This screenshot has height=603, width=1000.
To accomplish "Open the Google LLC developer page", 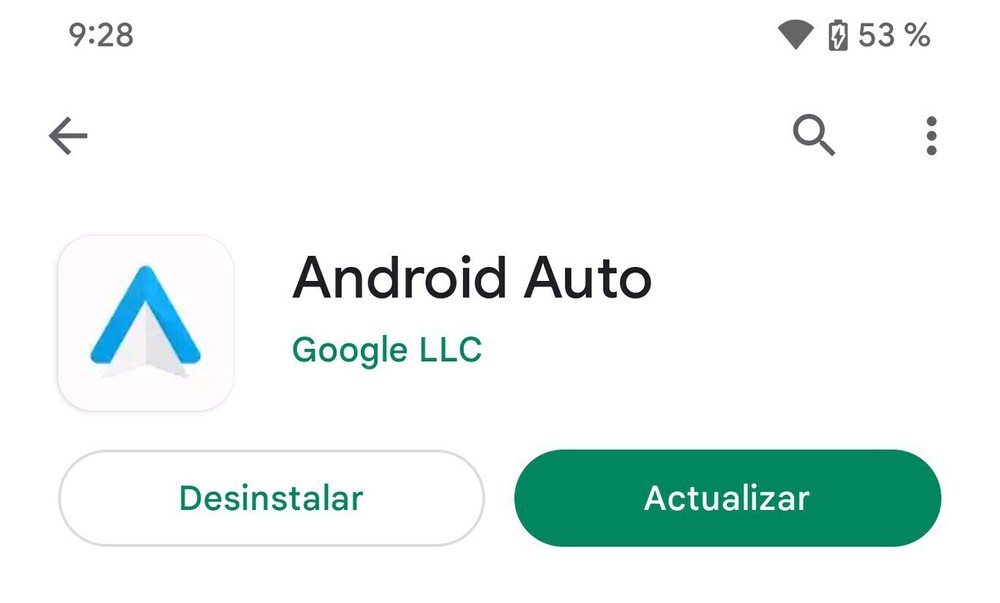I will (387, 350).
